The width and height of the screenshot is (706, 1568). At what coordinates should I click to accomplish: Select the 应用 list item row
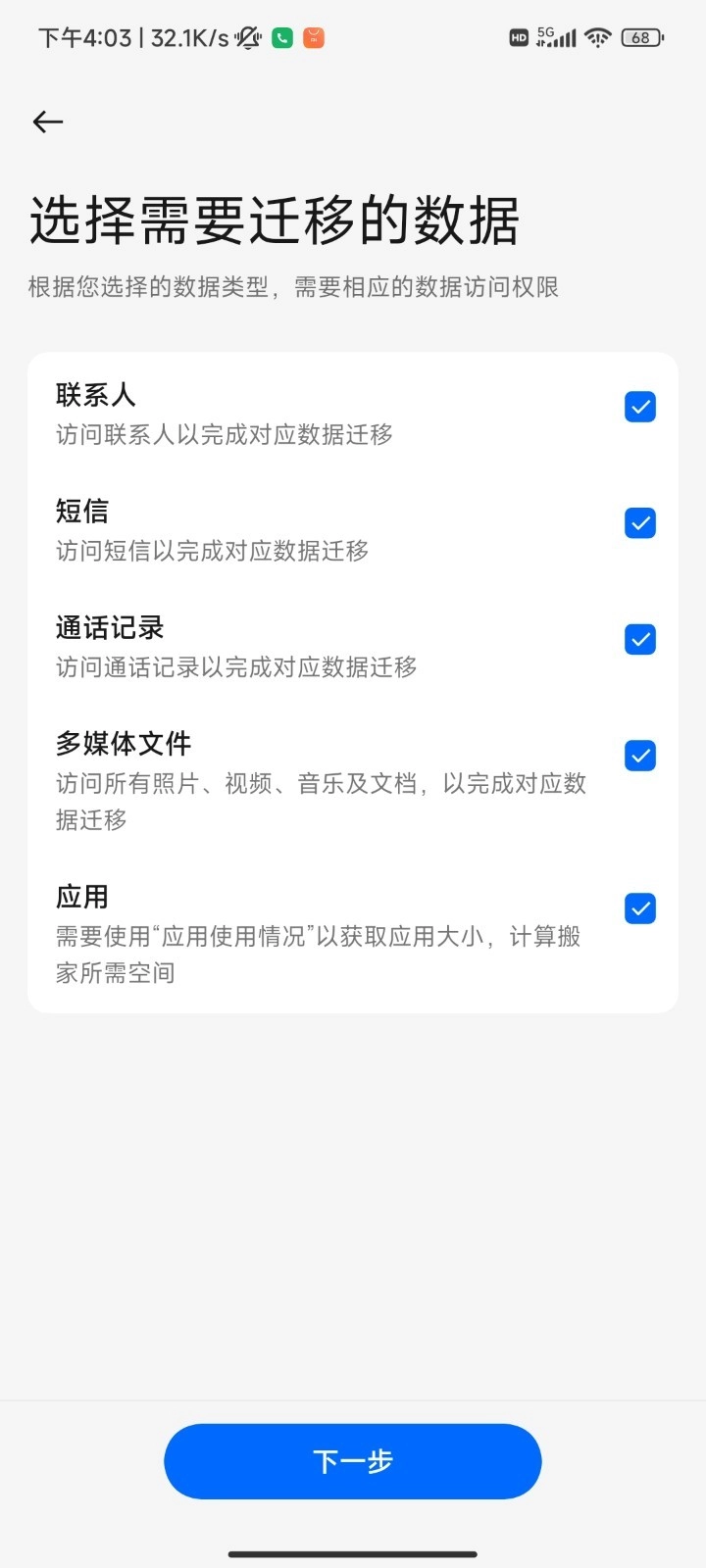pos(294,931)
